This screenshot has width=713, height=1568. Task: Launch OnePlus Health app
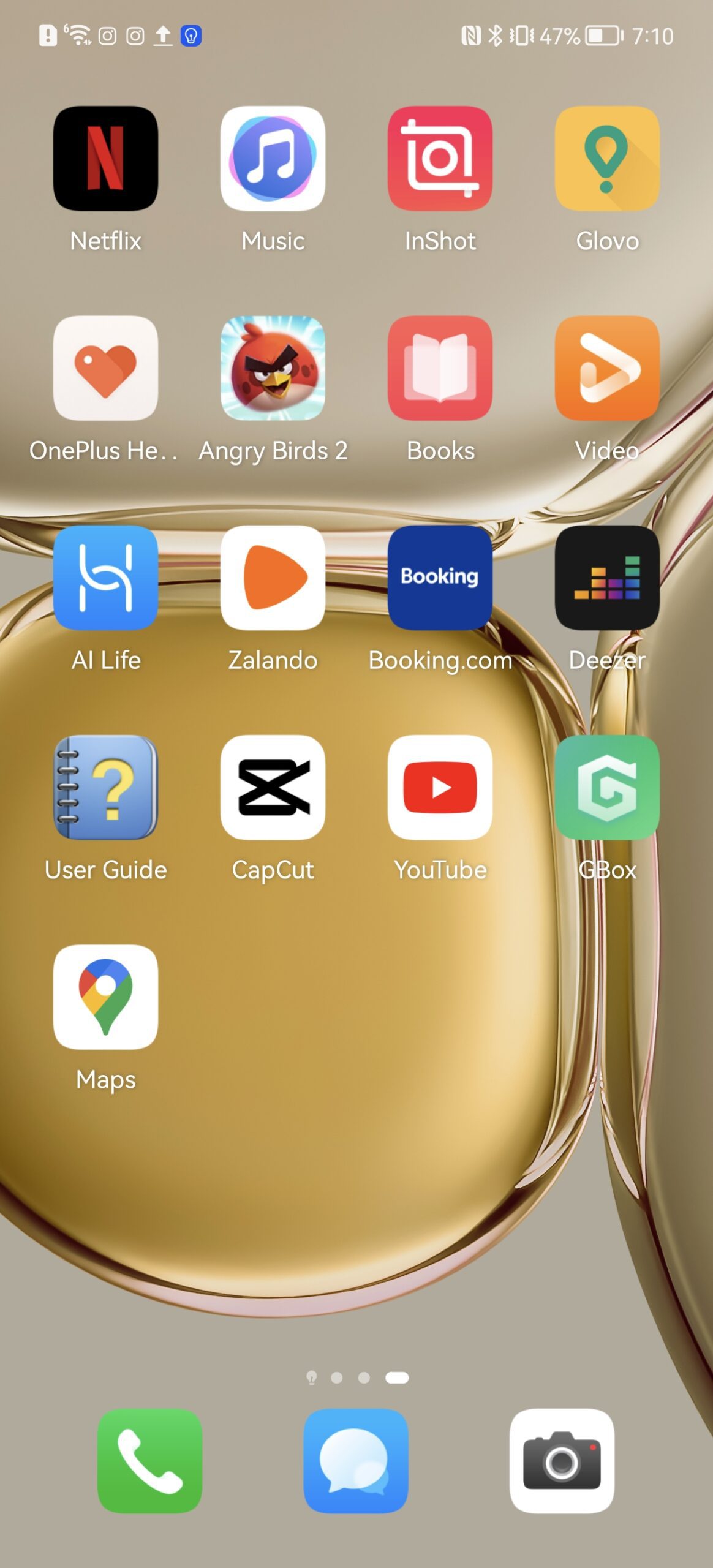coord(105,368)
